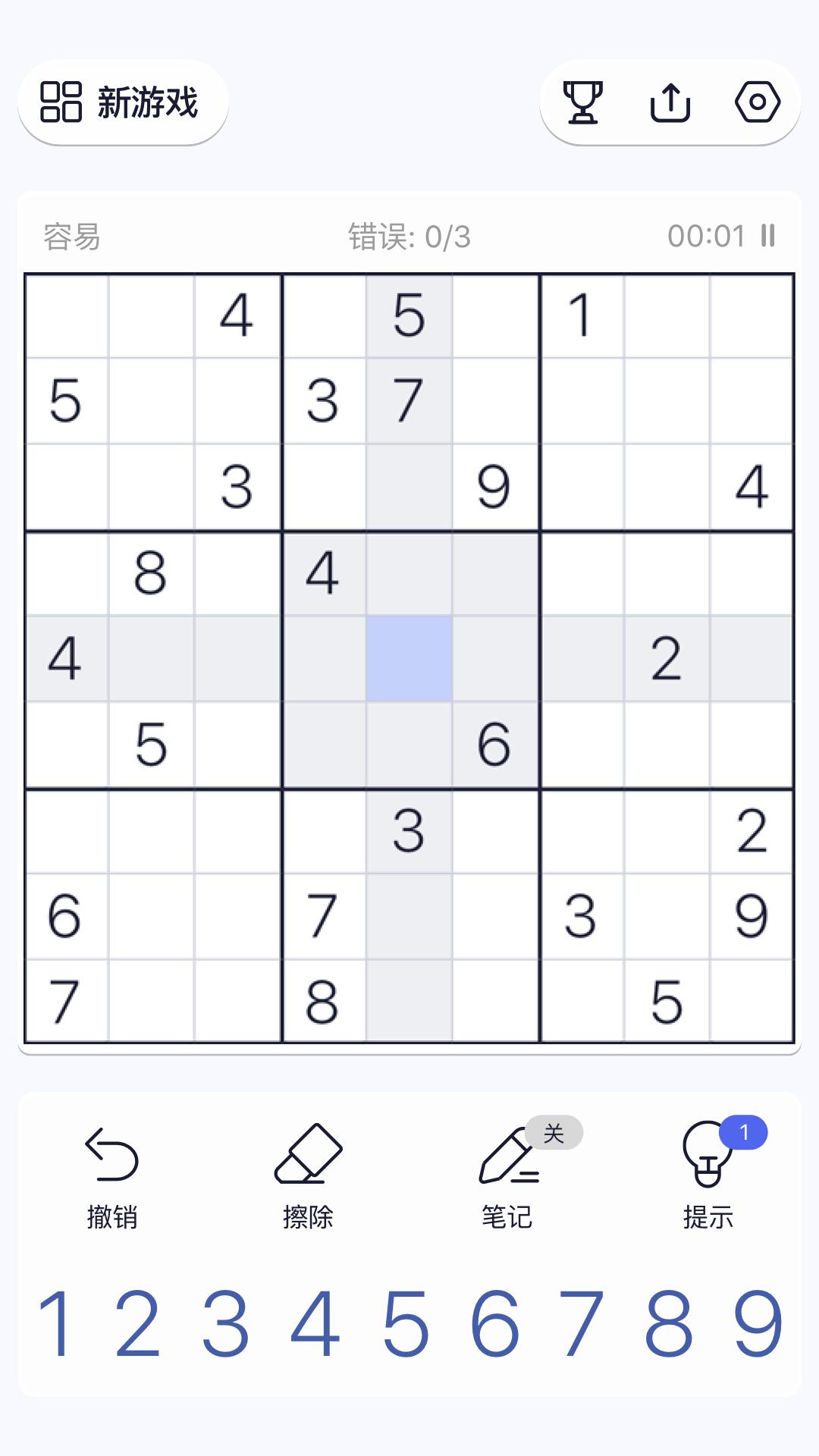
Task: Select the empty bottom-right cell of the grid
Action: click(752, 1001)
